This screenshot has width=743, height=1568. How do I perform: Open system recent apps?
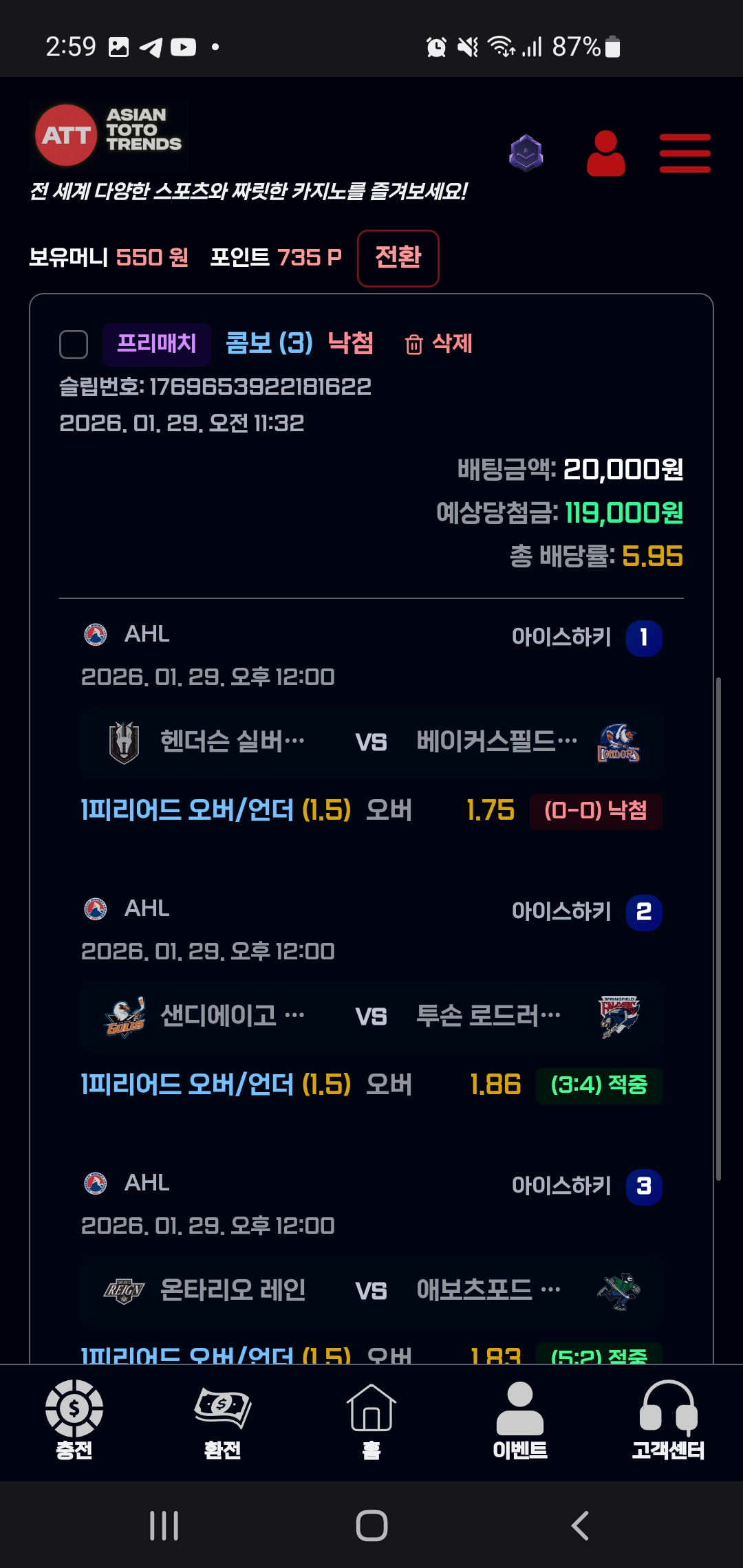pos(164,1525)
